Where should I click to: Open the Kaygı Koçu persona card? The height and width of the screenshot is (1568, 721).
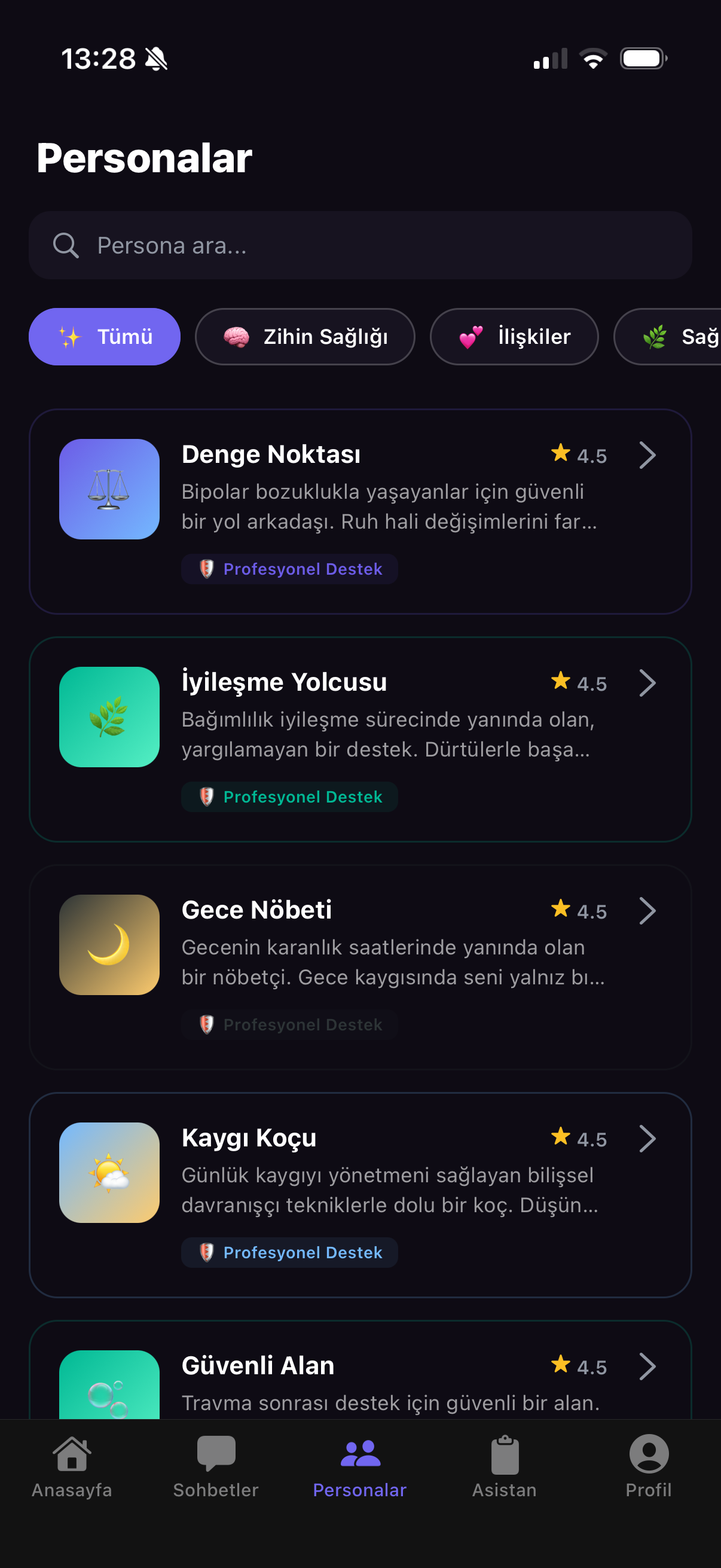pyautogui.click(x=360, y=1194)
